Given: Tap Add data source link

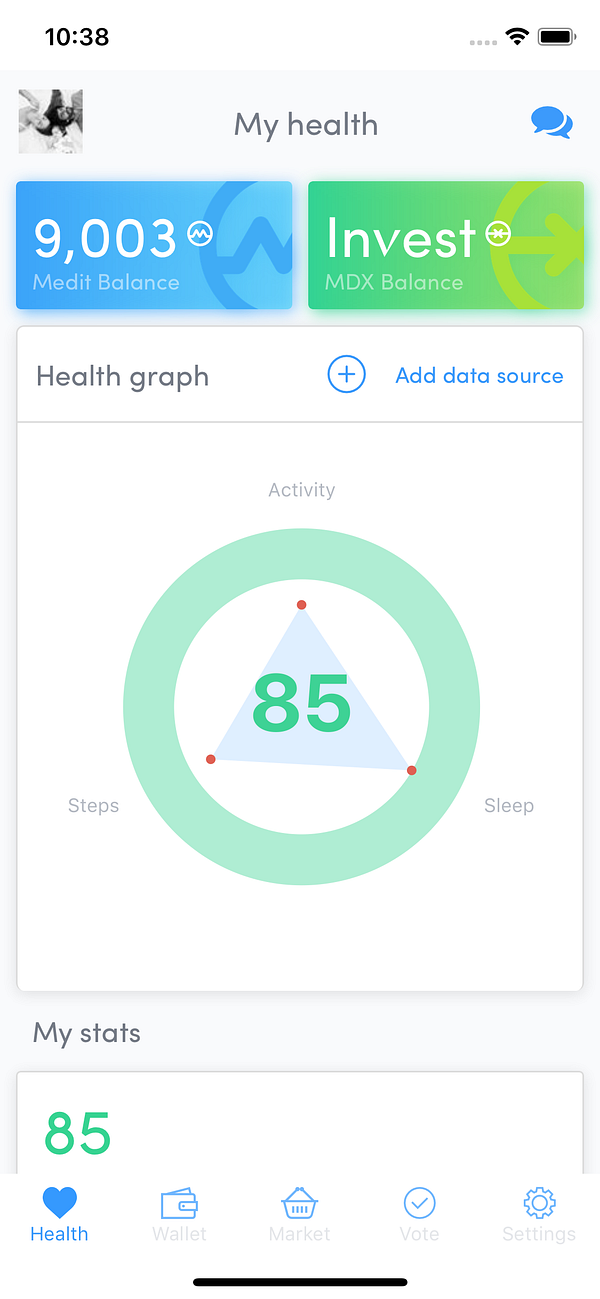Looking at the screenshot, I should (x=479, y=376).
